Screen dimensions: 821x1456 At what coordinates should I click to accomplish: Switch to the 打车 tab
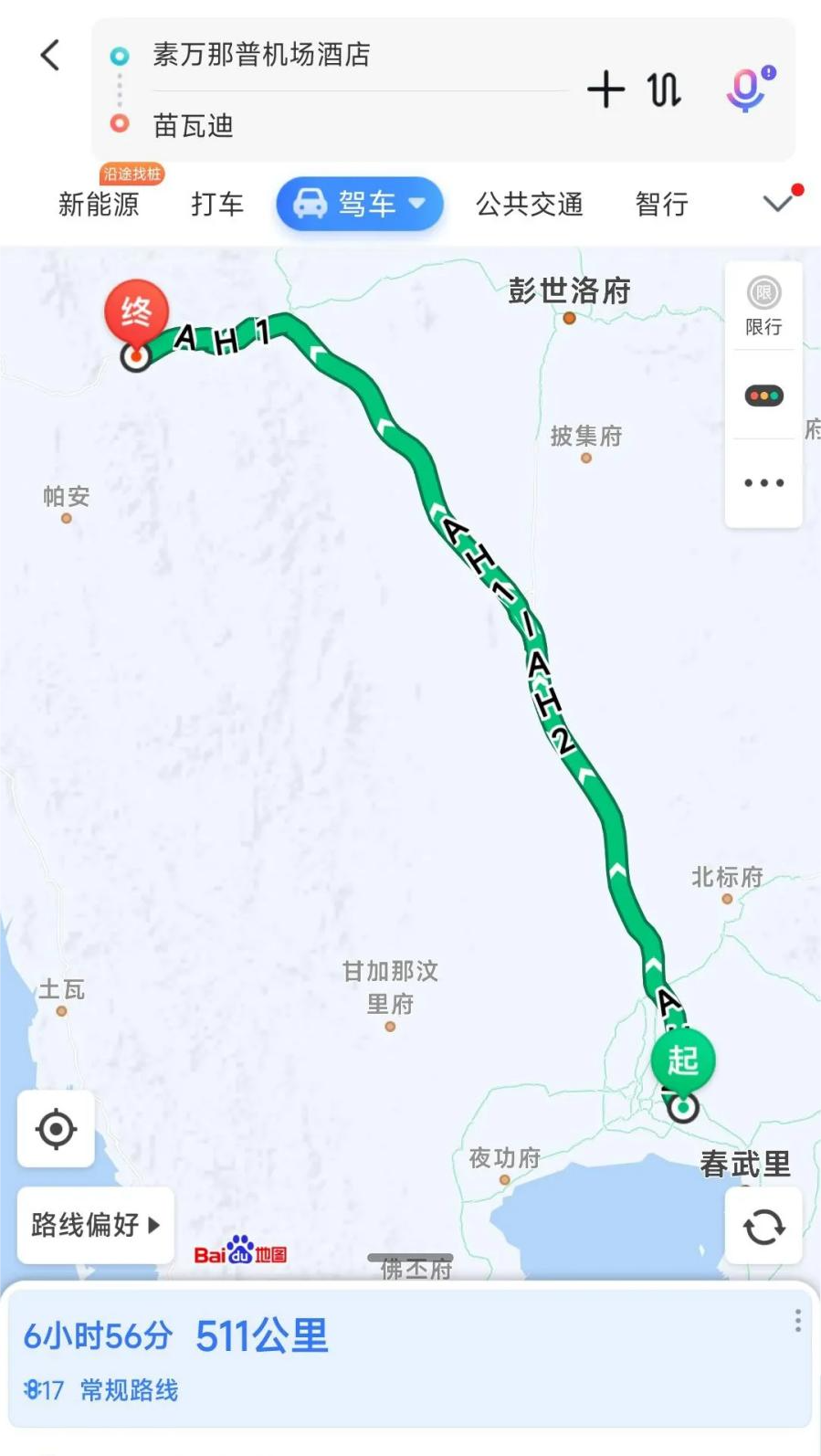click(x=217, y=204)
